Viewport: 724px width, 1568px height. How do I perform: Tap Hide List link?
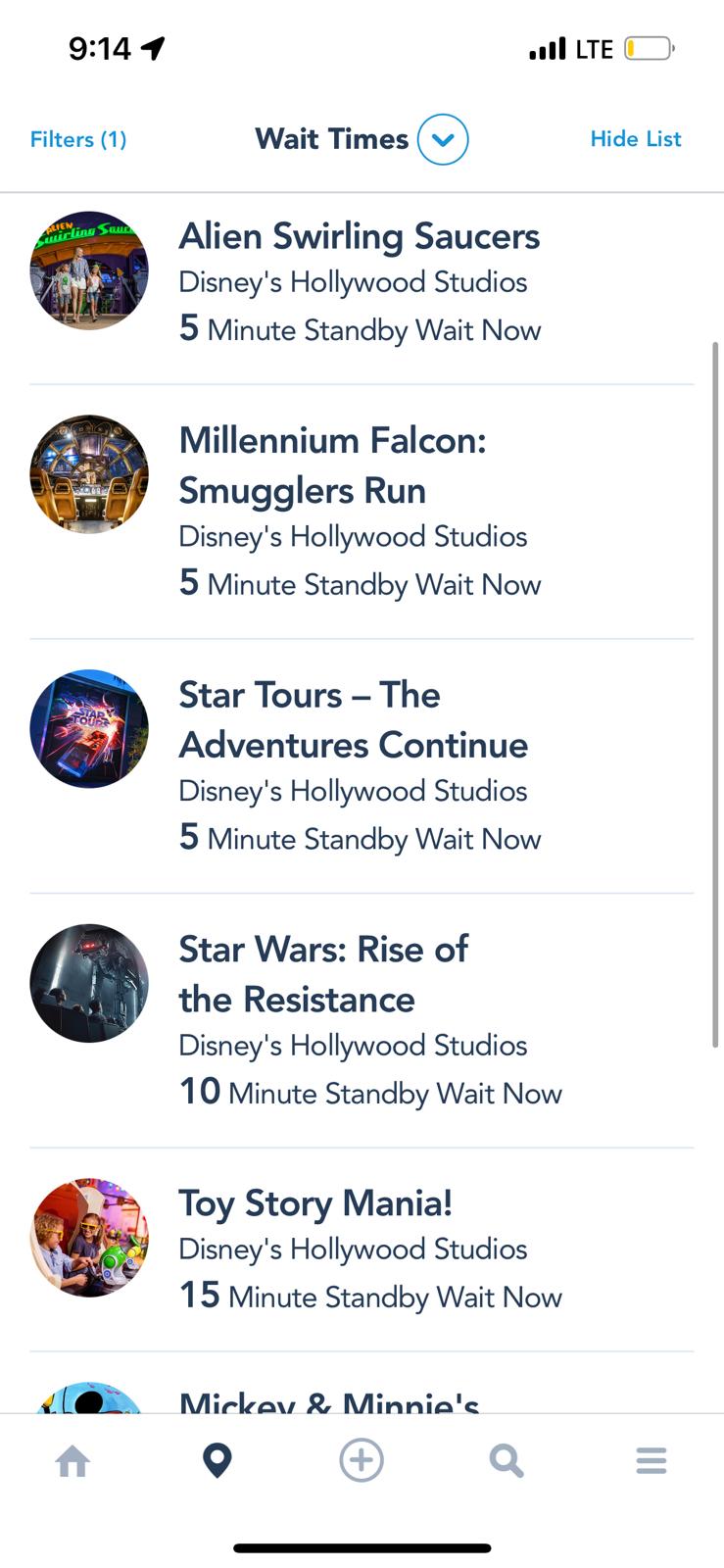(x=635, y=139)
